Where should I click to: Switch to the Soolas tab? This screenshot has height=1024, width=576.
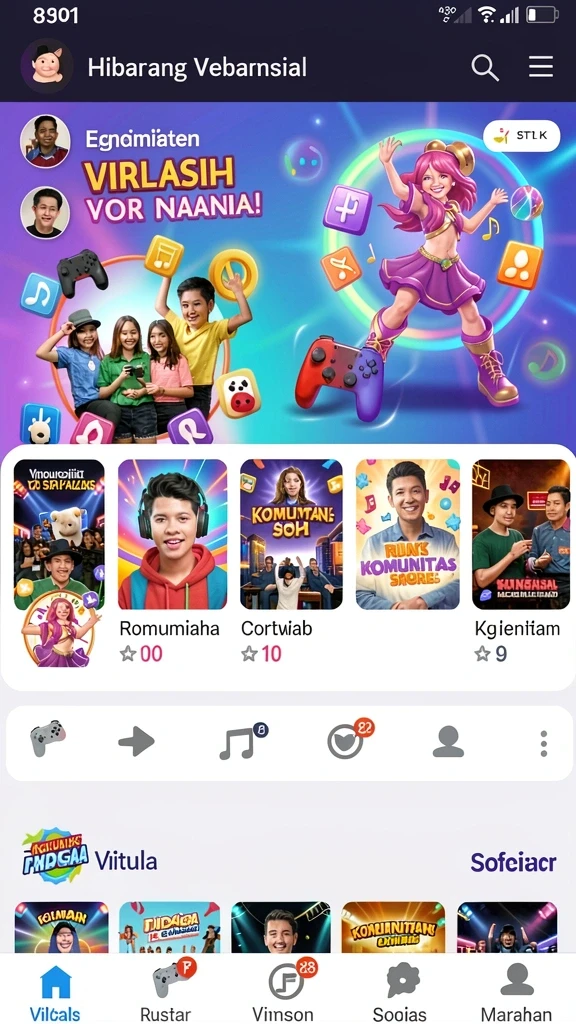[x=400, y=991]
